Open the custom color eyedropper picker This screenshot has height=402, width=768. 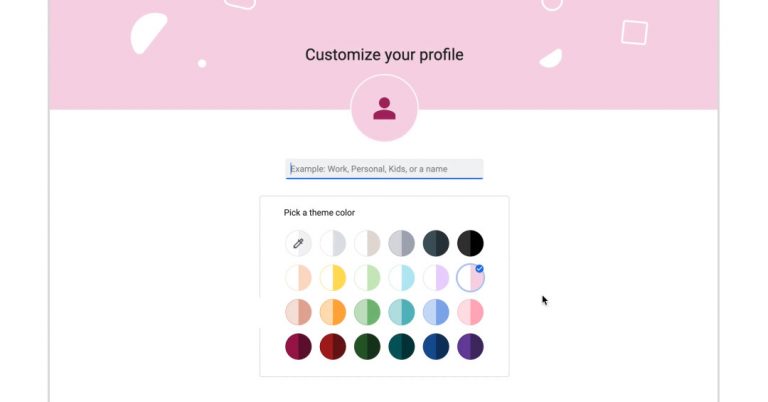298,243
